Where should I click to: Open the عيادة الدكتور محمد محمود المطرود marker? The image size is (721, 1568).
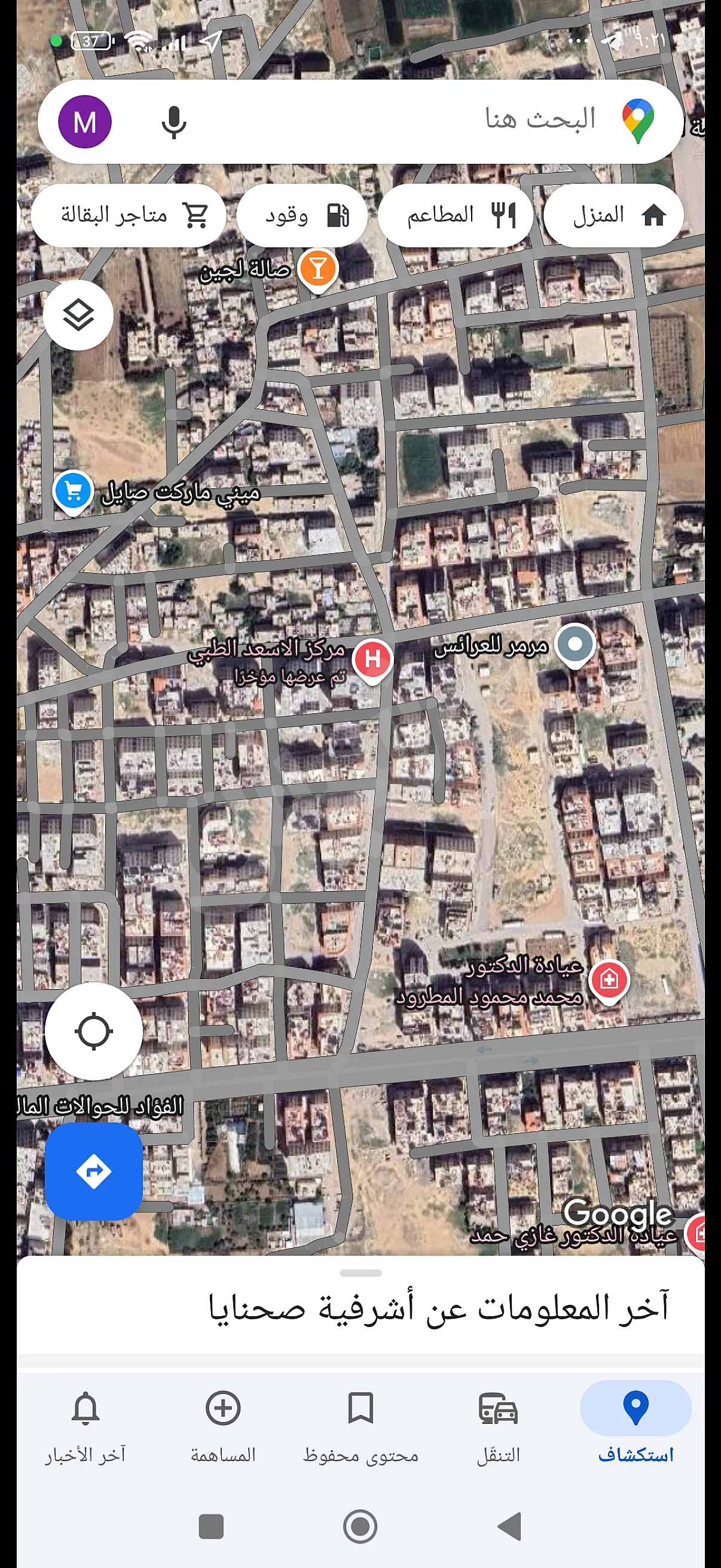(609, 980)
